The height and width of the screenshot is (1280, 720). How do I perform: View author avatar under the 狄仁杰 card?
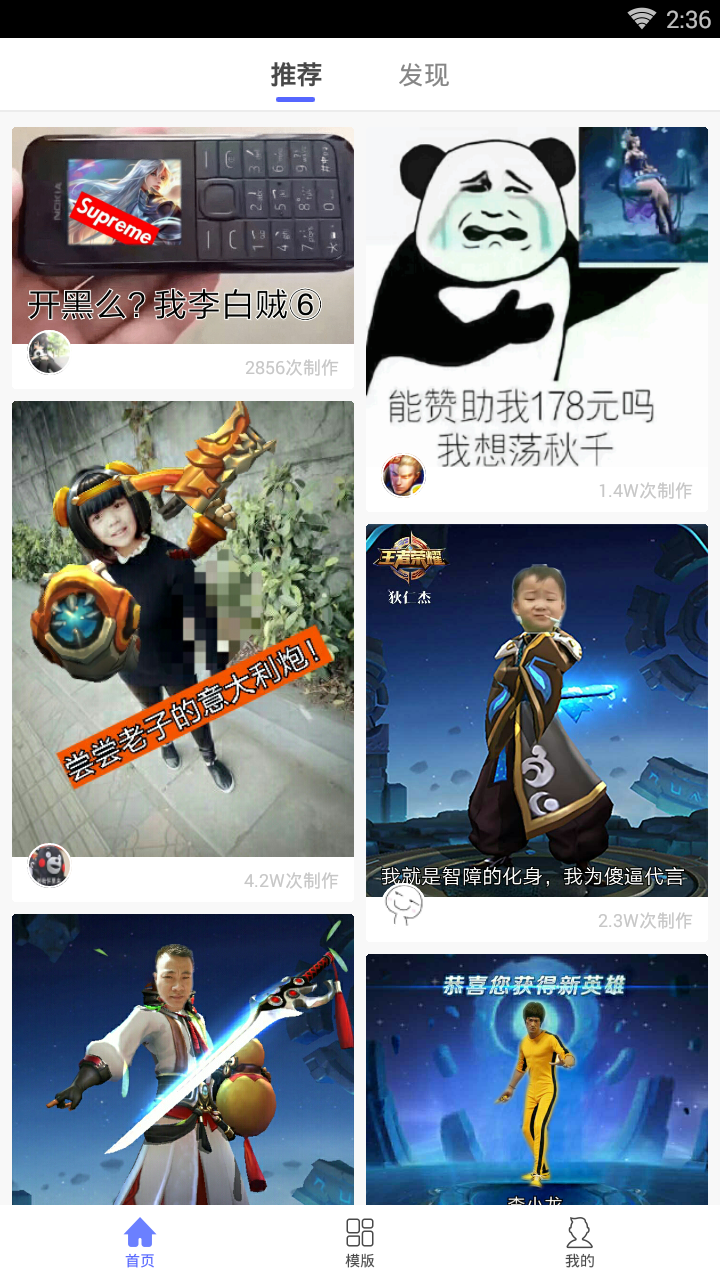(403, 905)
